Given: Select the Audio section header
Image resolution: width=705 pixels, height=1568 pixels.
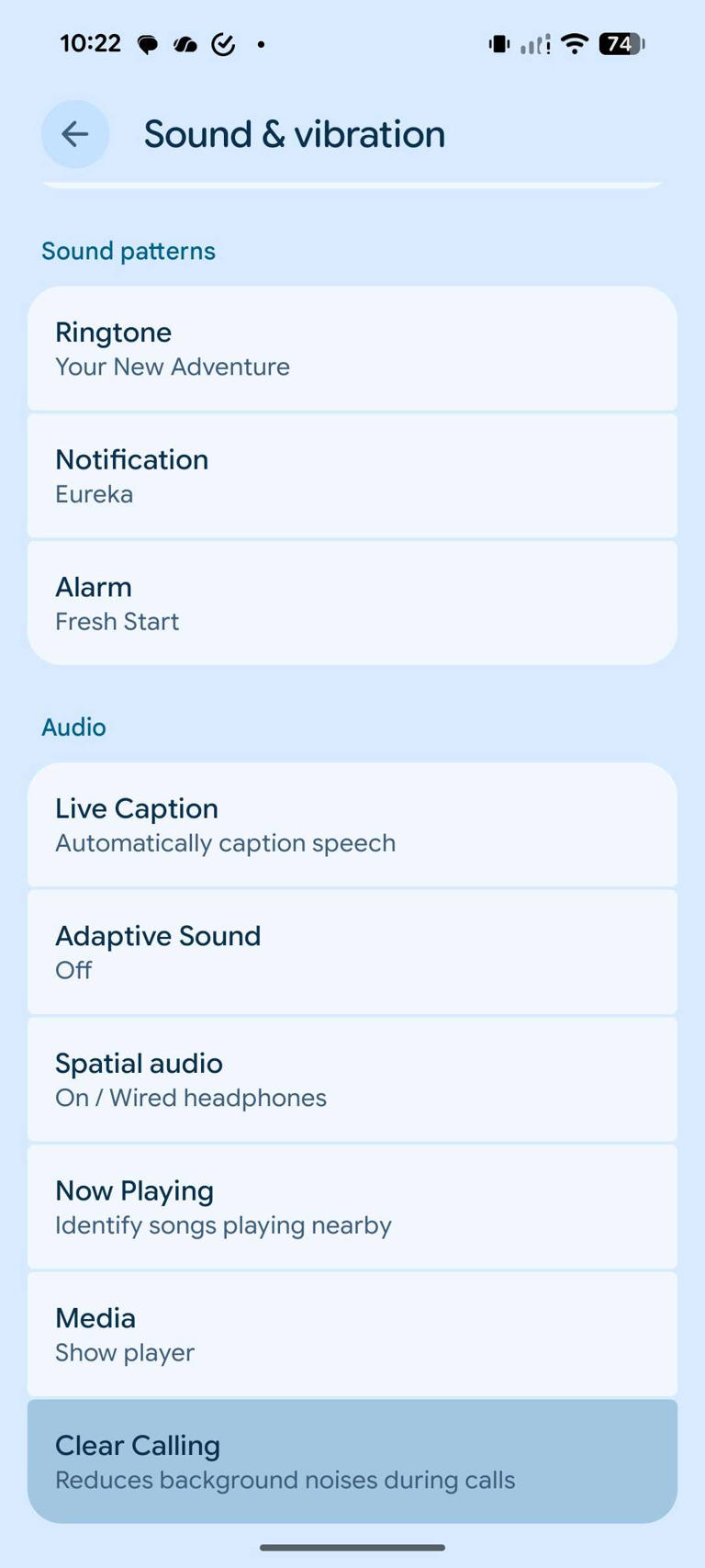Looking at the screenshot, I should [73, 727].
